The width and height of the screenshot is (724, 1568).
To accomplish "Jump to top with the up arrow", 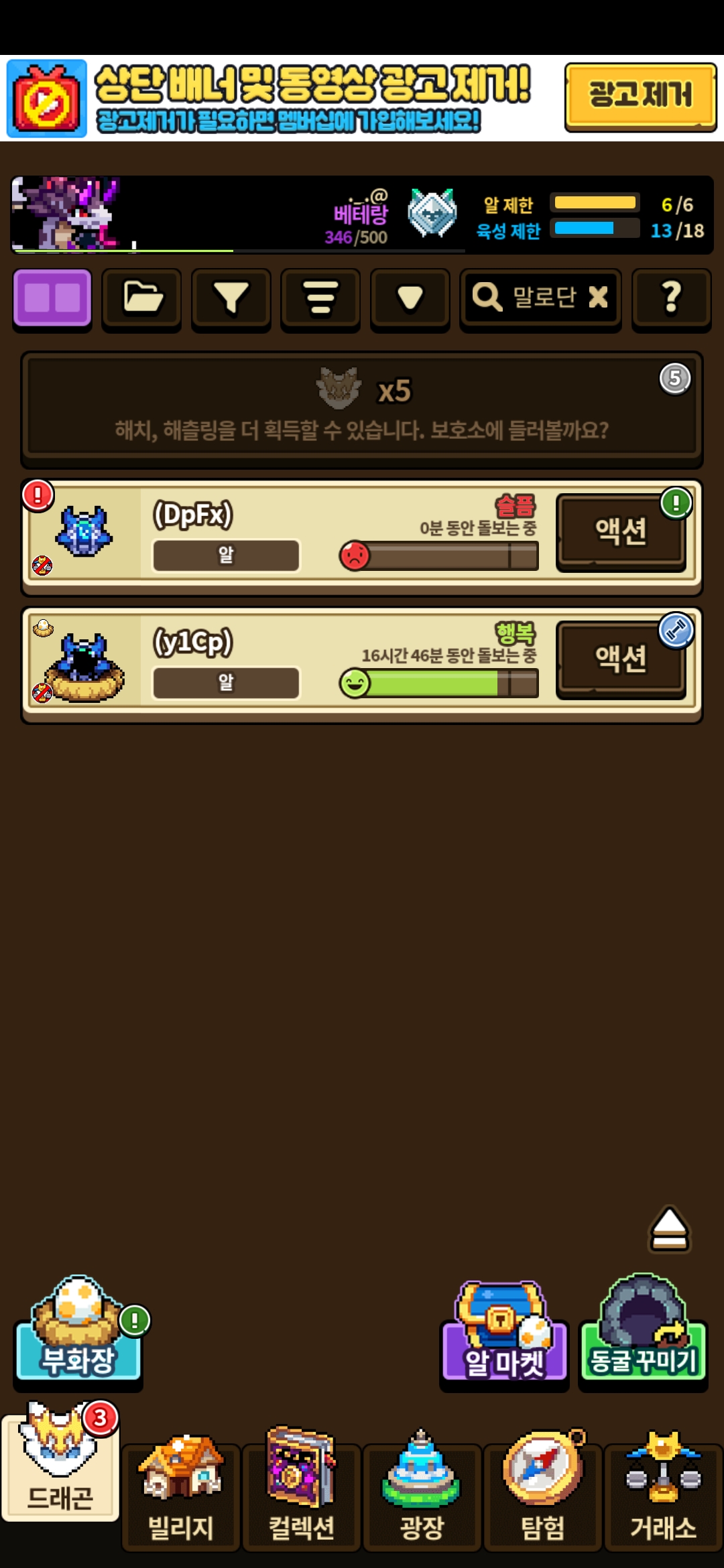I will click(669, 1230).
